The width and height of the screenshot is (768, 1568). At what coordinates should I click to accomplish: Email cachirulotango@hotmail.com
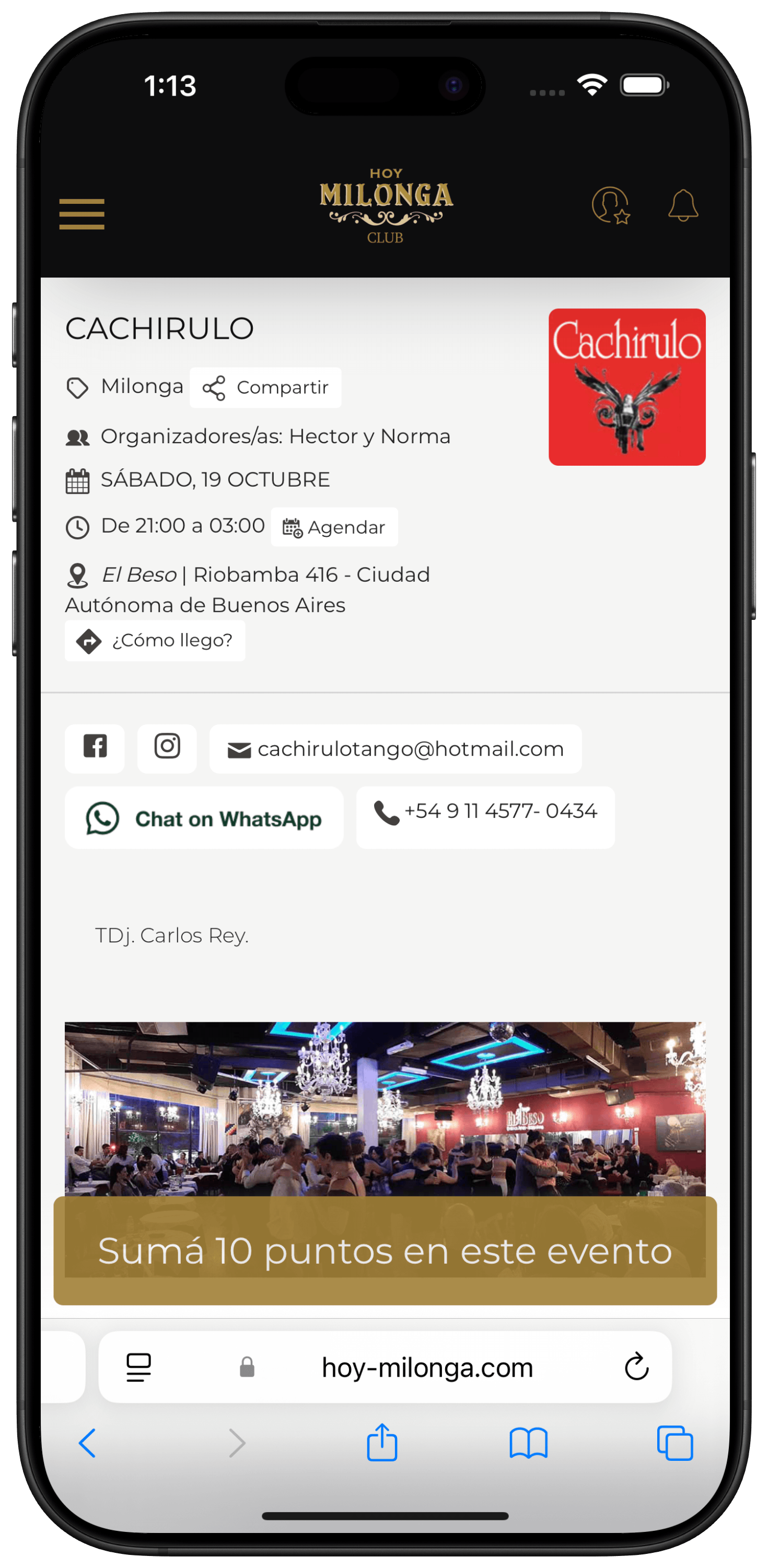point(395,750)
